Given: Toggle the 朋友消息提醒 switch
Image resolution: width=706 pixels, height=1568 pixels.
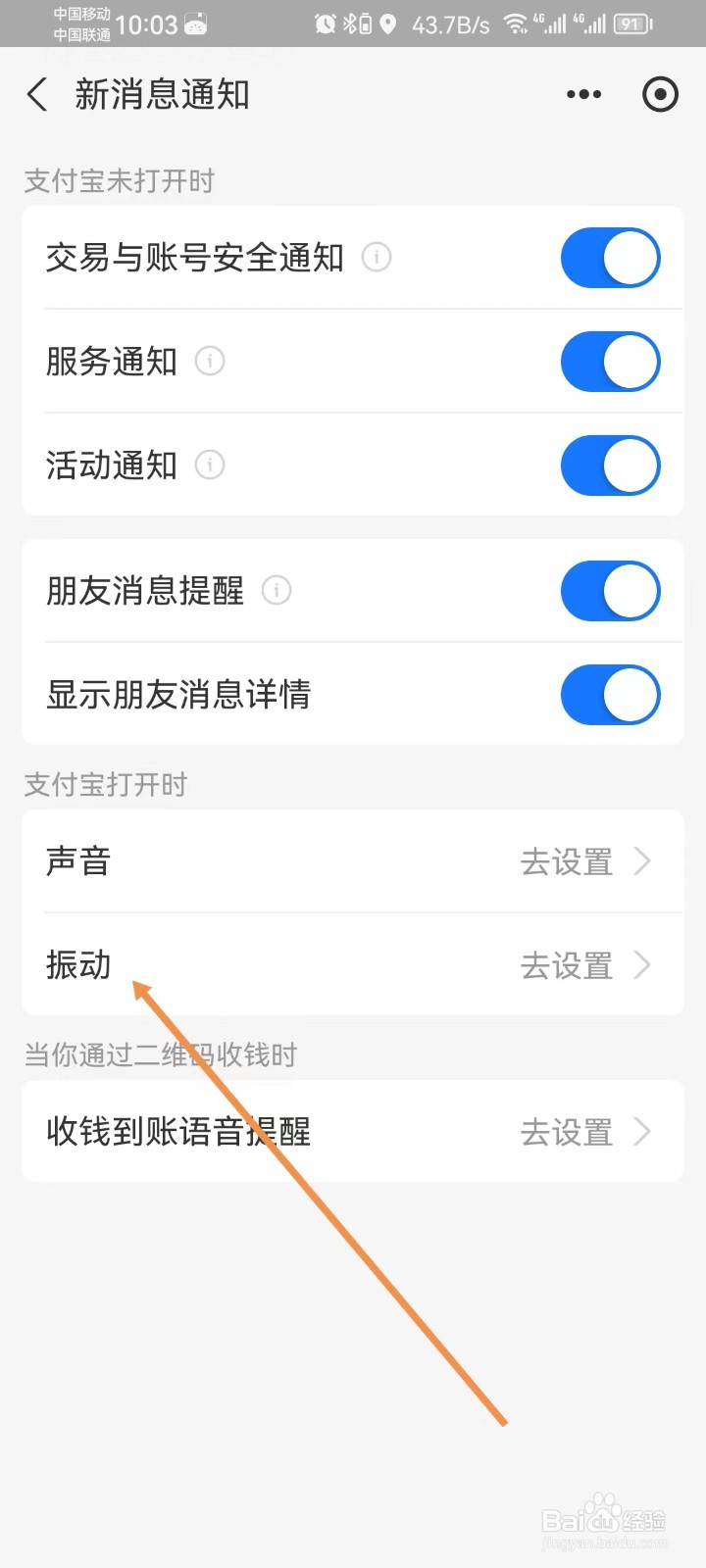Looking at the screenshot, I should [610, 591].
